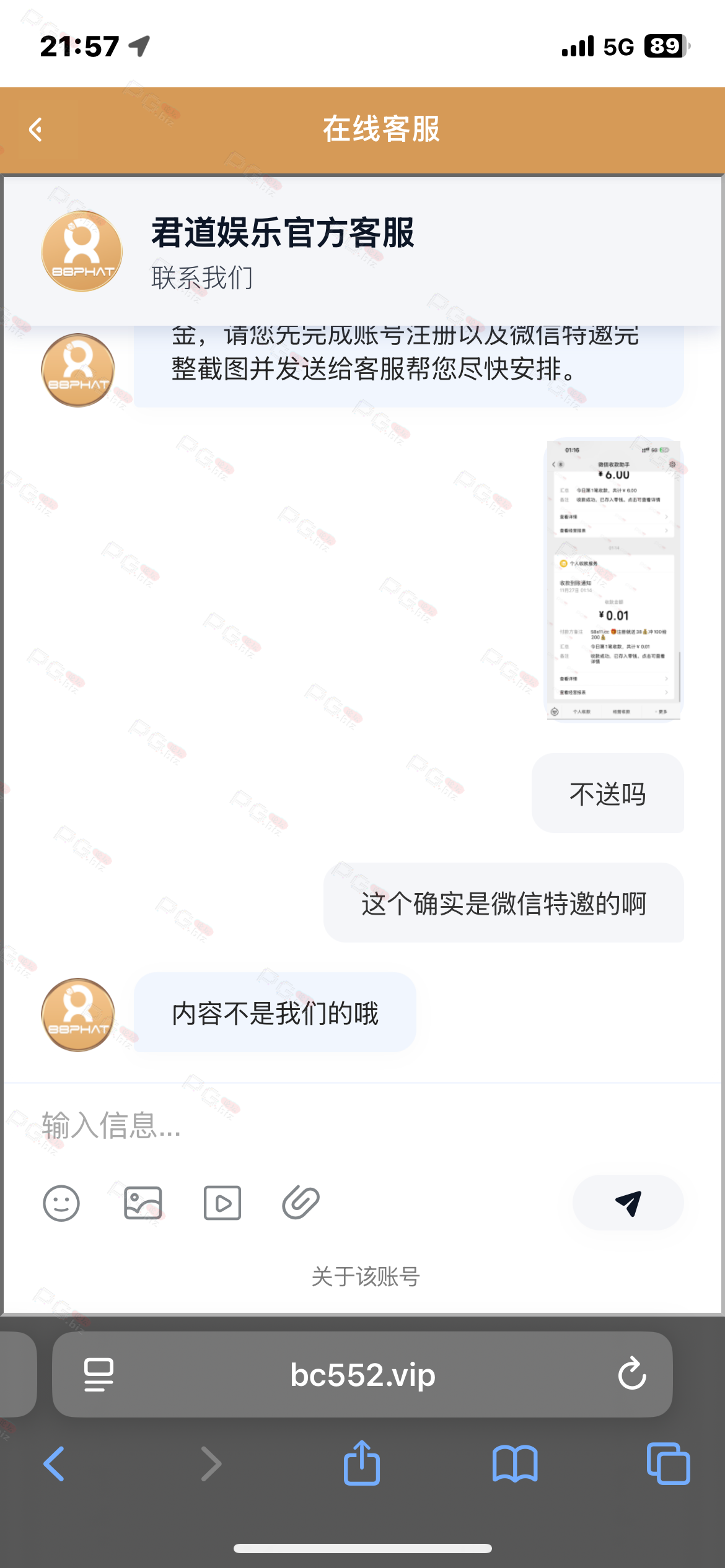This screenshot has width=725, height=1568.
Task: Attach a picture to the chat
Action: pos(143,1203)
